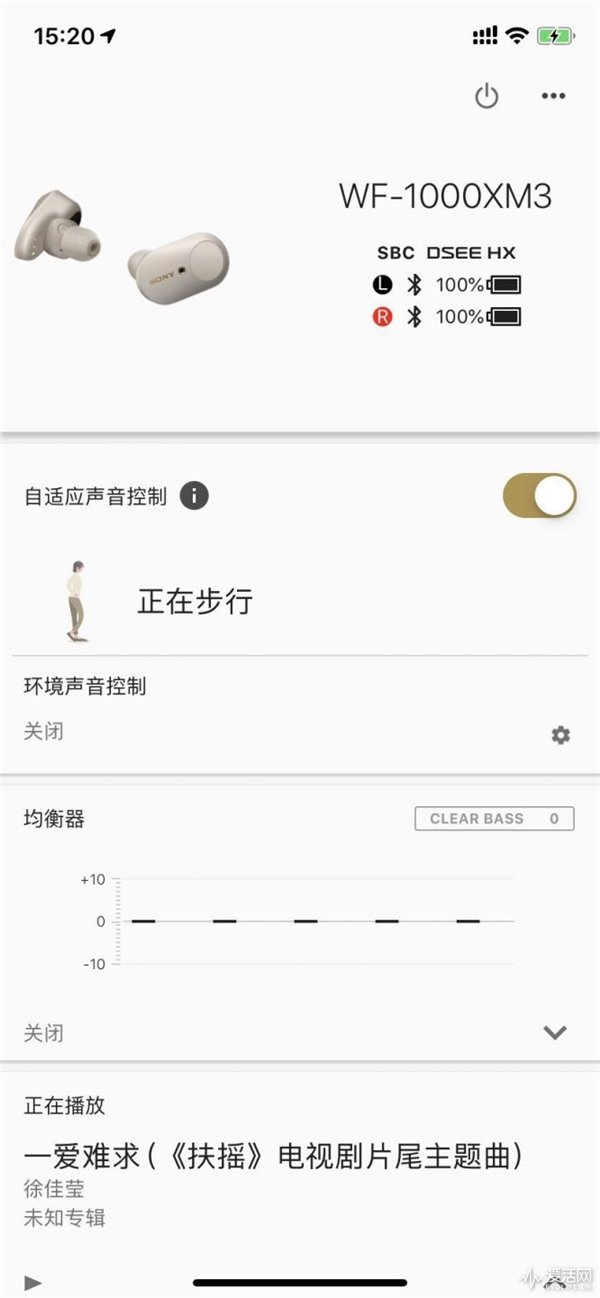Image resolution: width=600 pixels, height=1298 pixels.
Task: Open the CLEAR BASS setting
Action: pos(494,818)
